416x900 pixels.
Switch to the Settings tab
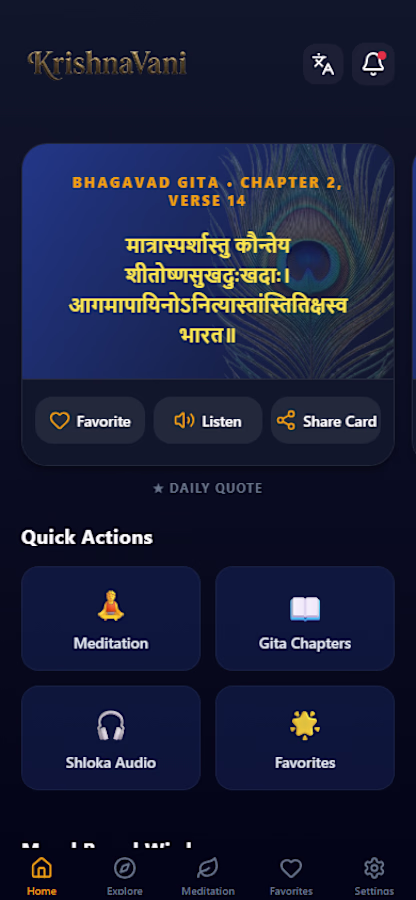(x=374, y=876)
